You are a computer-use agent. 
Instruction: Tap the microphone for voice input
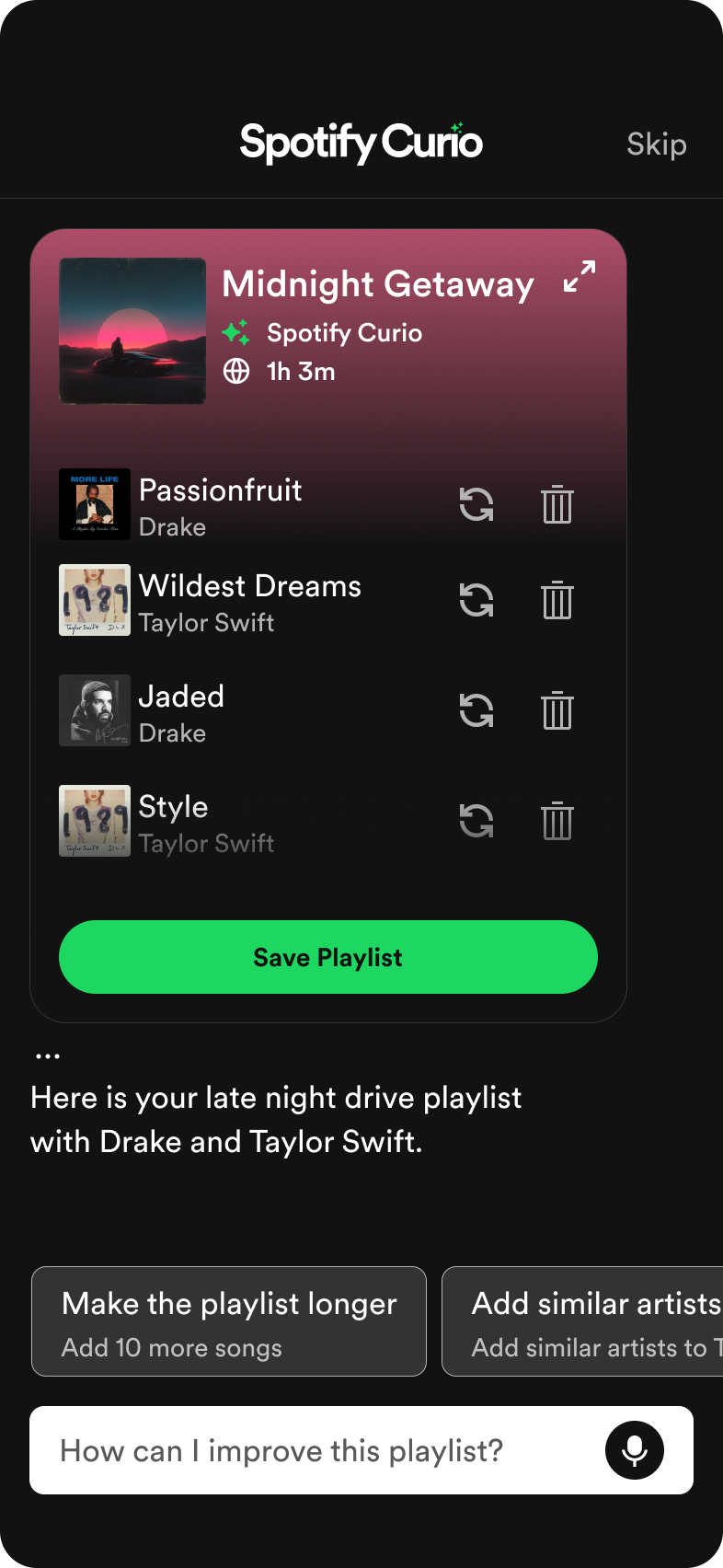(x=633, y=1449)
